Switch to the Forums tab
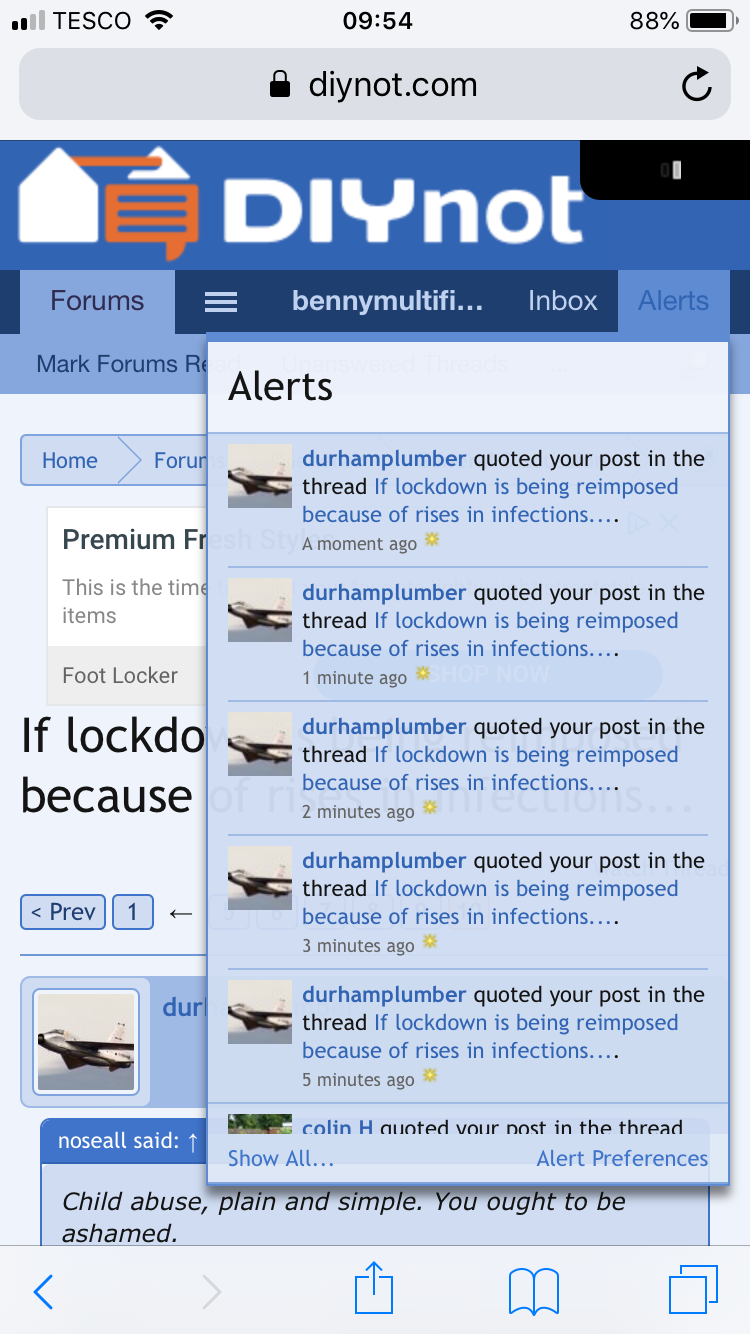This screenshot has height=1334, width=750. tap(97, 301)
